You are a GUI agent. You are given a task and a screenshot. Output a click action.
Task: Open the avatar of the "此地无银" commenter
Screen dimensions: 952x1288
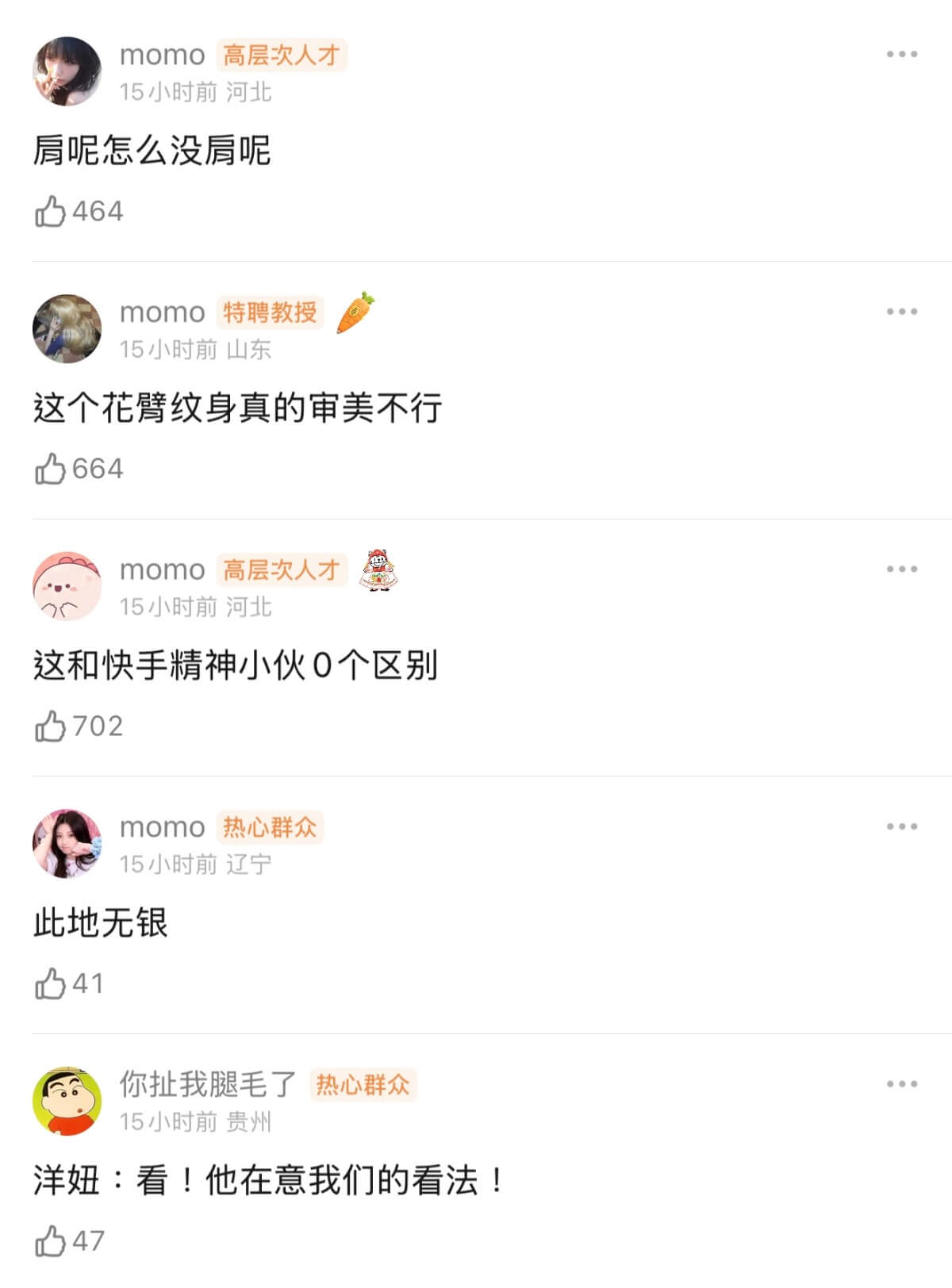(67, 844)
